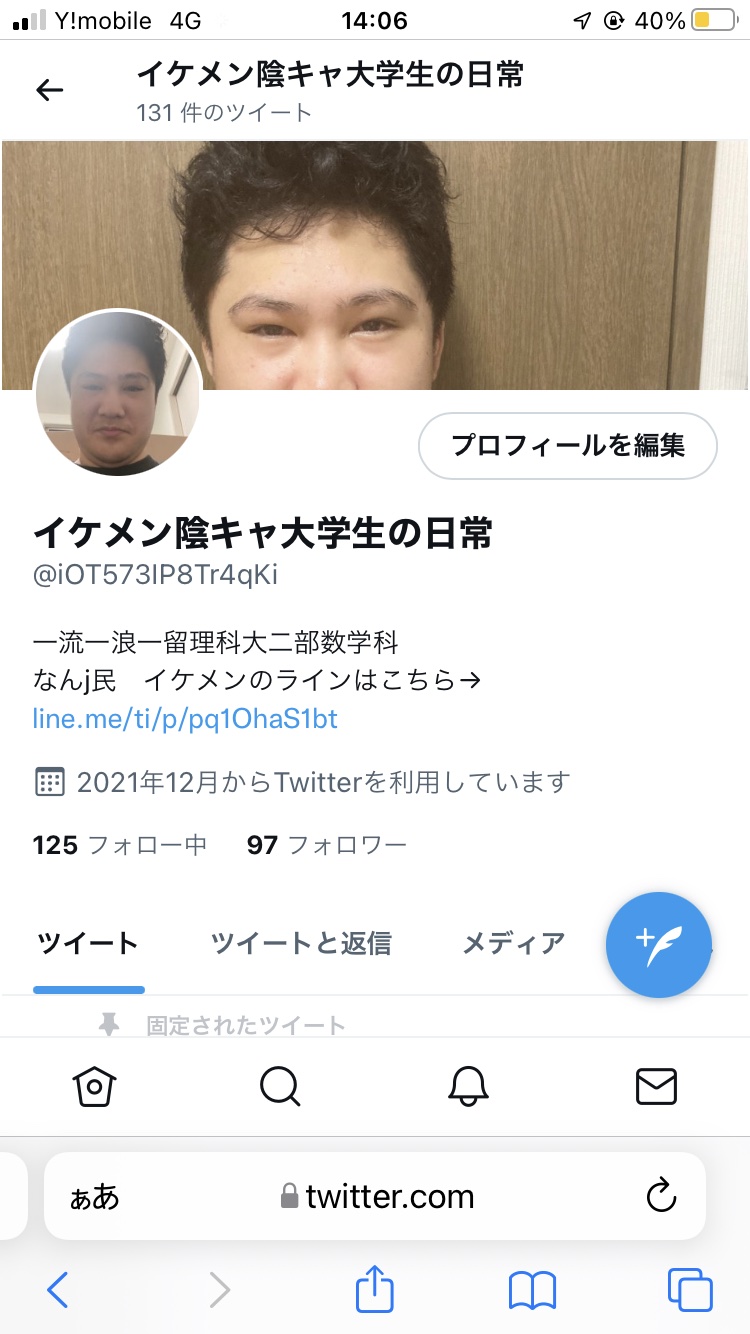The height and width of the screenshot is (1334, 750).
Task: Open the notifications bell
Action: tap(468, 1086)
